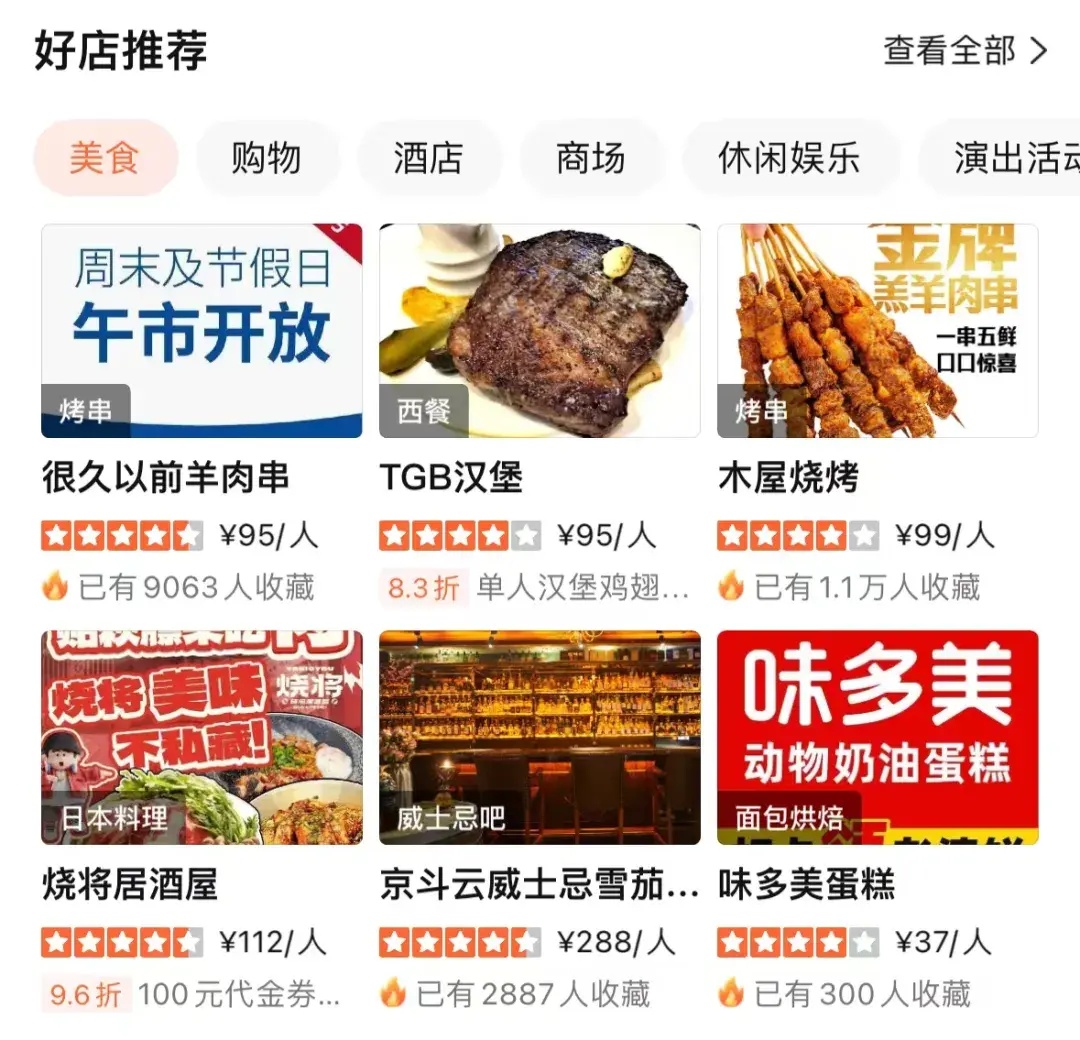
Task: Switch to 休闲娱乐 category
Action: (789, 158)
